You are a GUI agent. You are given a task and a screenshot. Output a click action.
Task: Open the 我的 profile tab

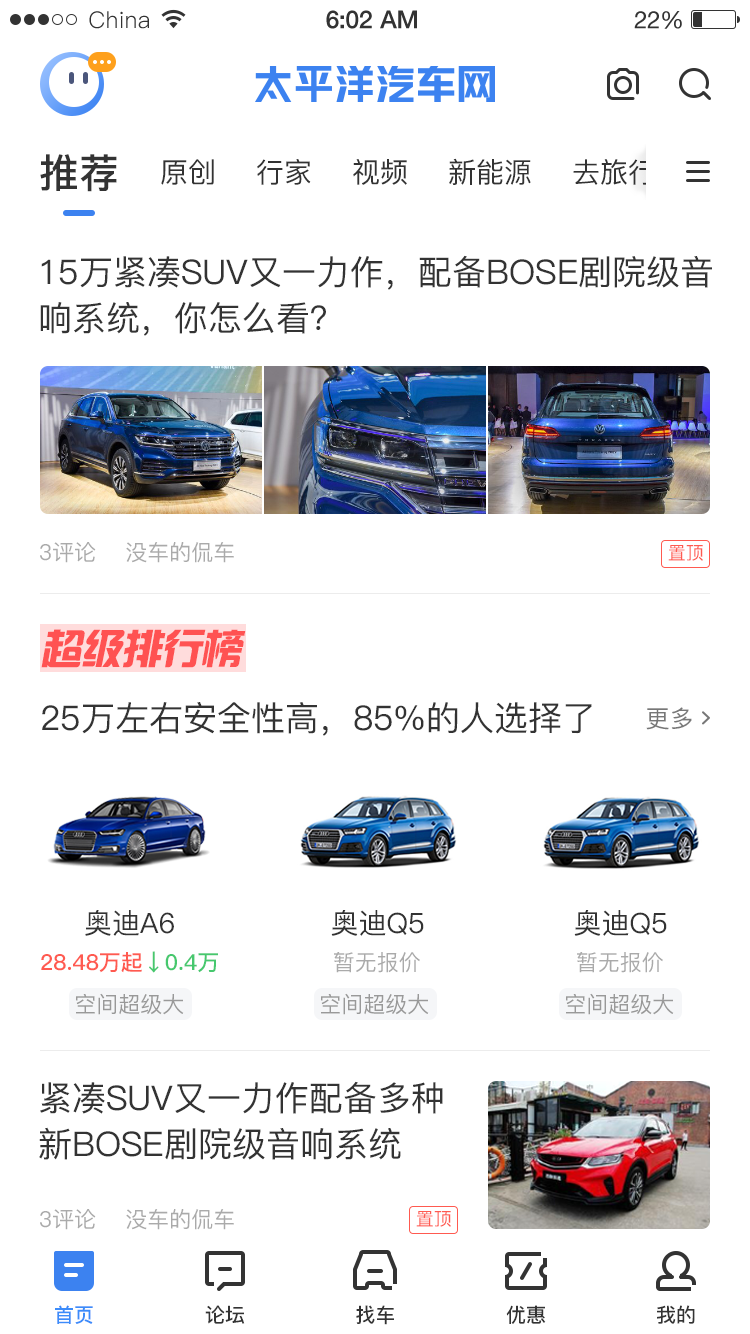675,1287
